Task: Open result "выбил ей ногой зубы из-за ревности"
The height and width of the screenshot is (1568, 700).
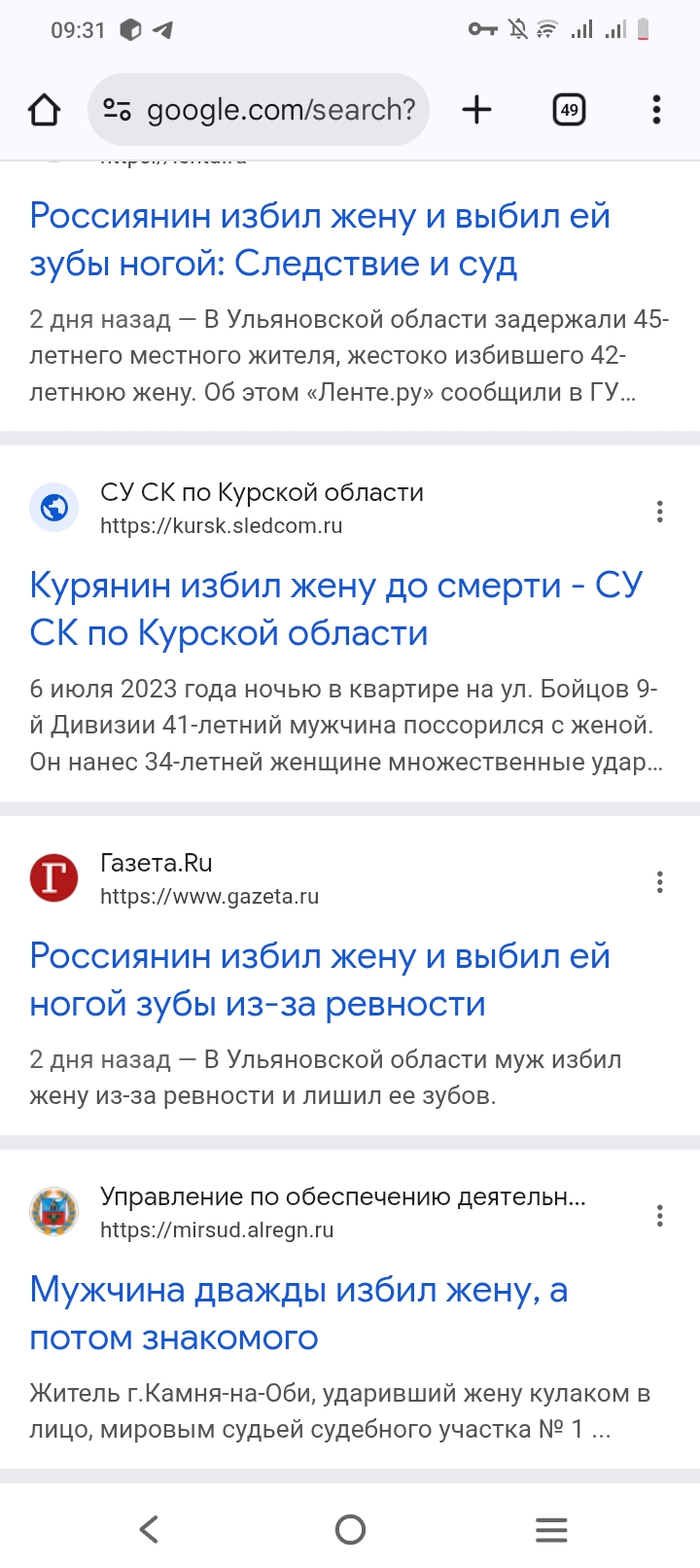Action: click(320, 980)
